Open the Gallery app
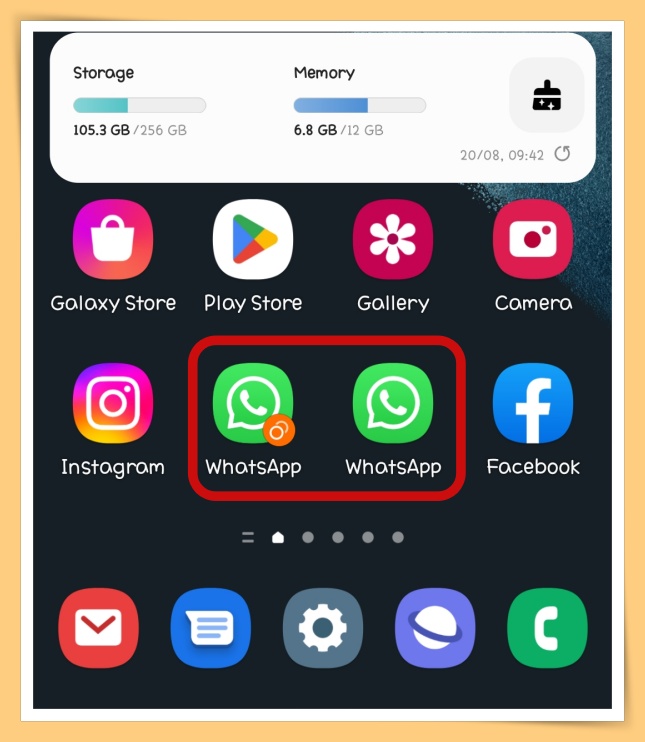The image size is (645, 742). click(392, 240)
